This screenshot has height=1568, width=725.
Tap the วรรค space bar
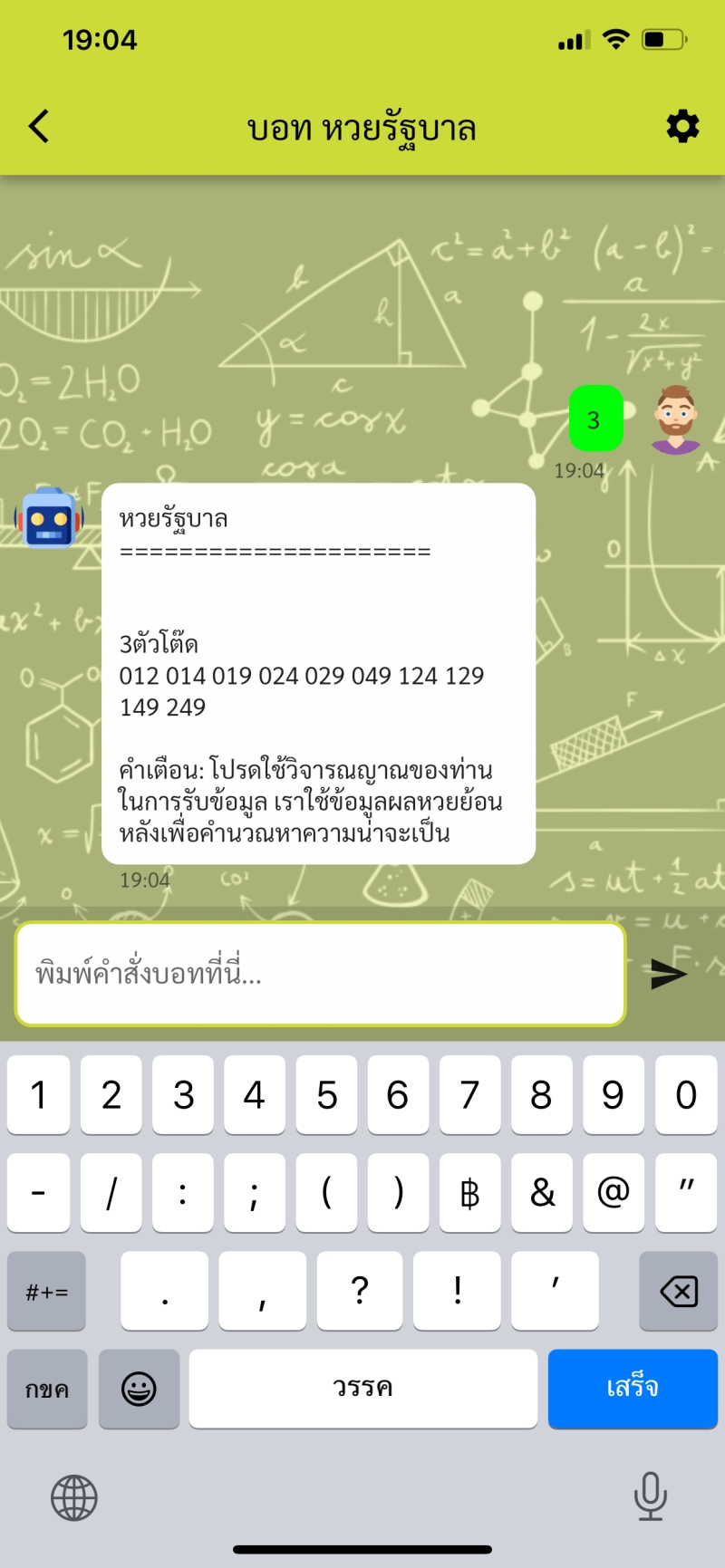point(362,1388)
